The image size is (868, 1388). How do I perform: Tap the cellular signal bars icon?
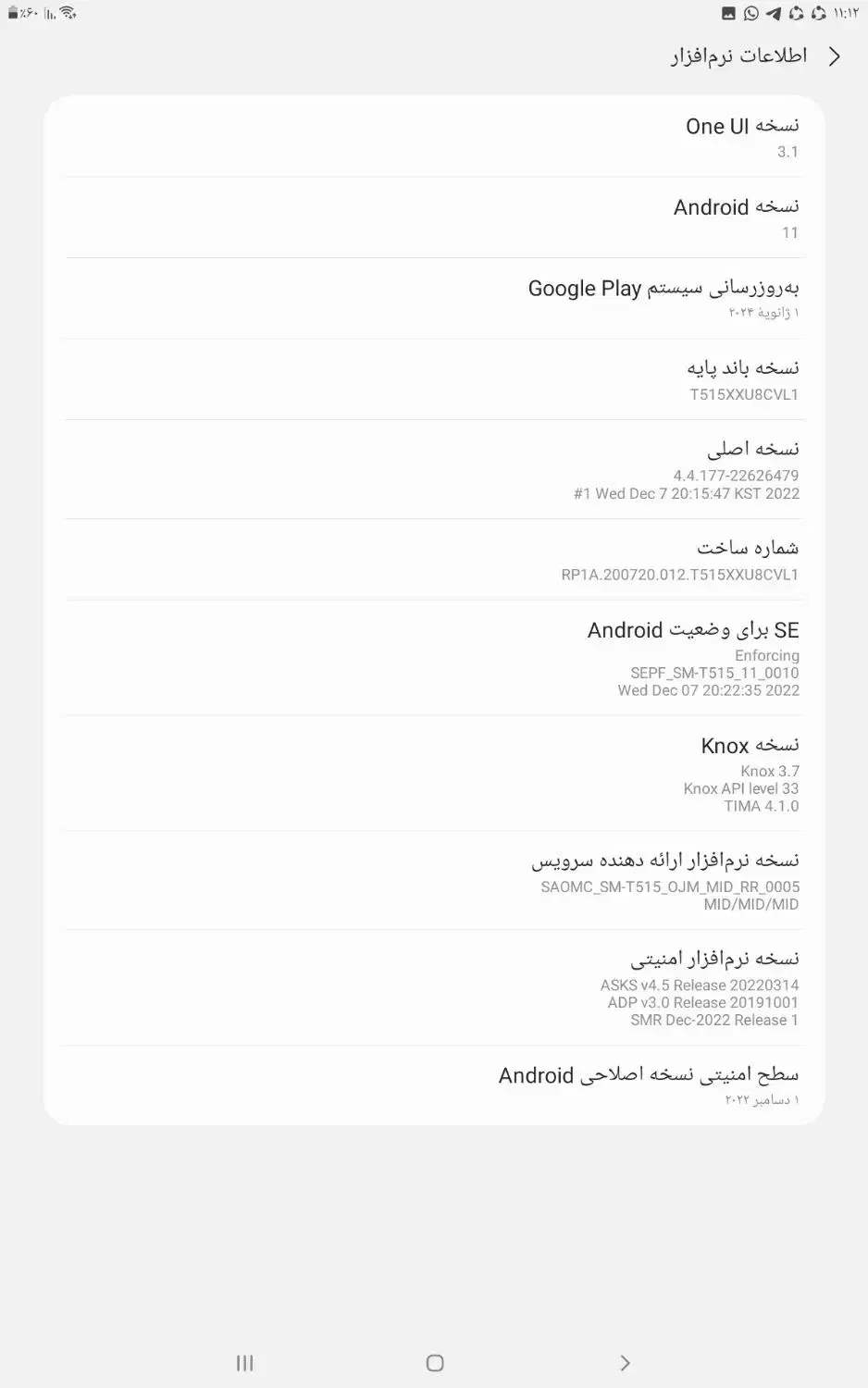click(49, 13)
